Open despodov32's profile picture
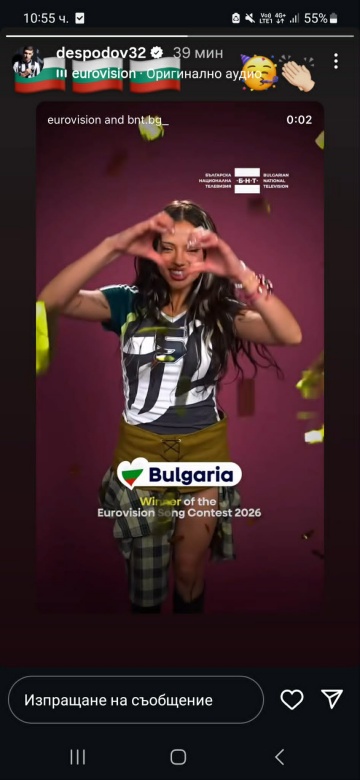The image size is (360, 780). coord(28,62)
